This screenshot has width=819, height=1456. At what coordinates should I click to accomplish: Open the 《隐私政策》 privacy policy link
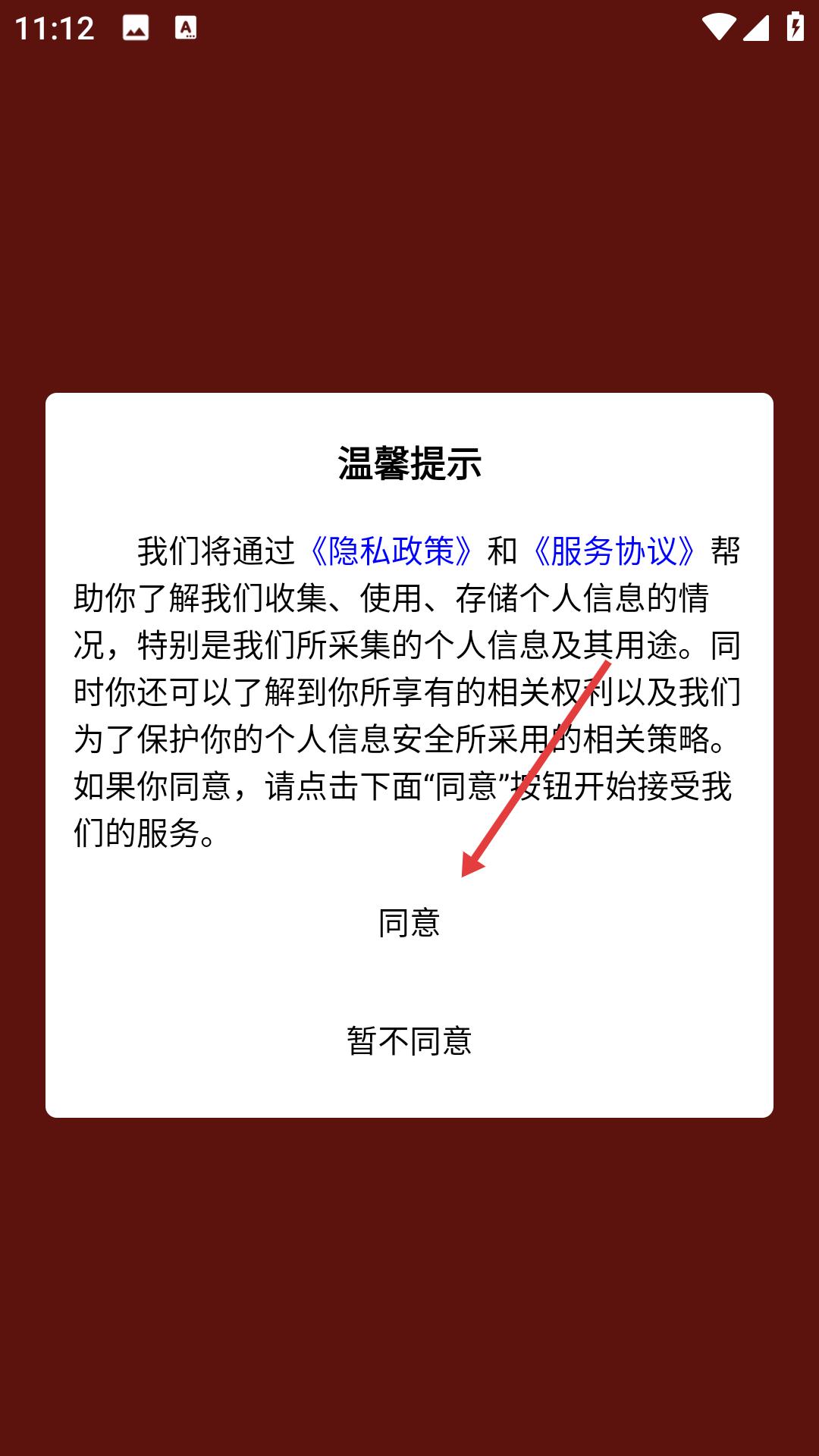(391, 551)
